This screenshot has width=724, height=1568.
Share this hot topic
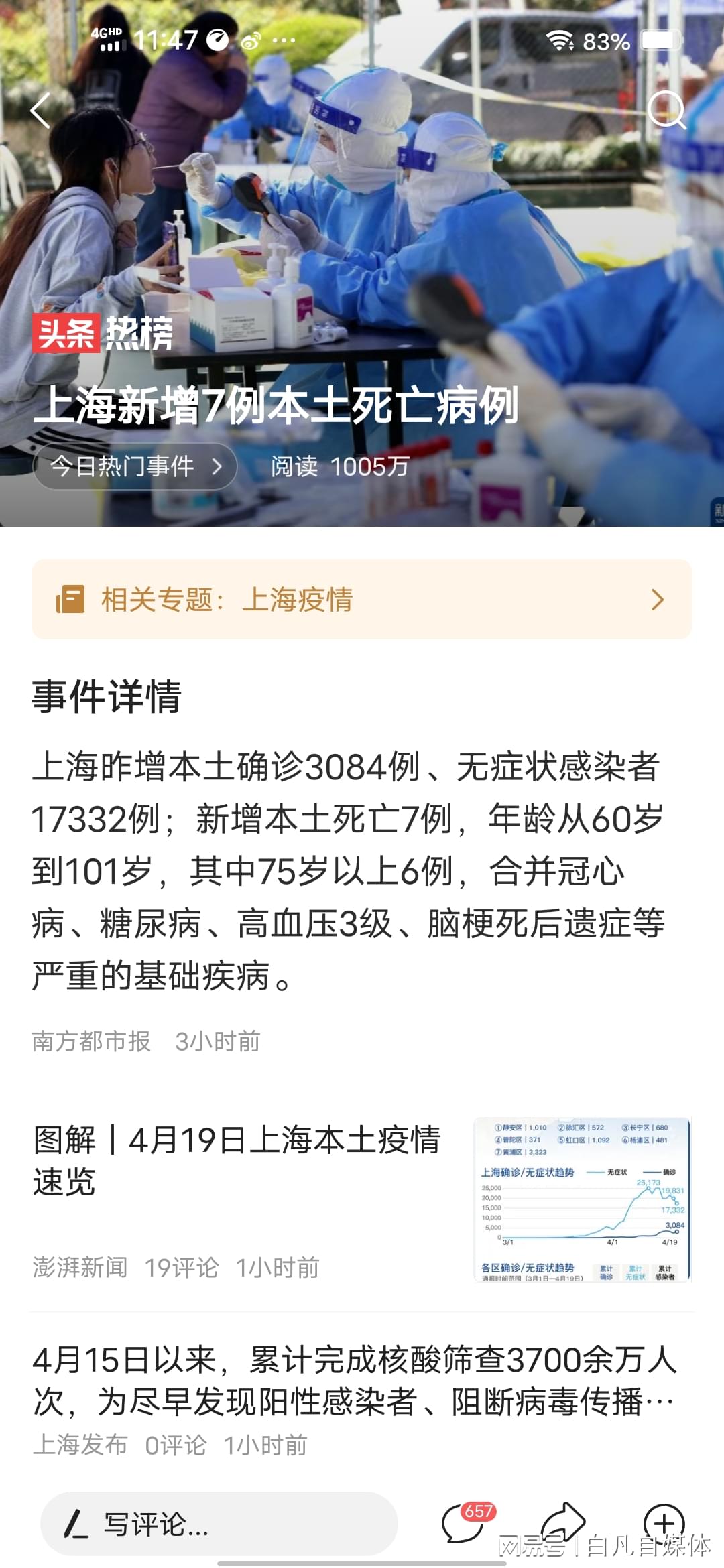(563, 1522)
